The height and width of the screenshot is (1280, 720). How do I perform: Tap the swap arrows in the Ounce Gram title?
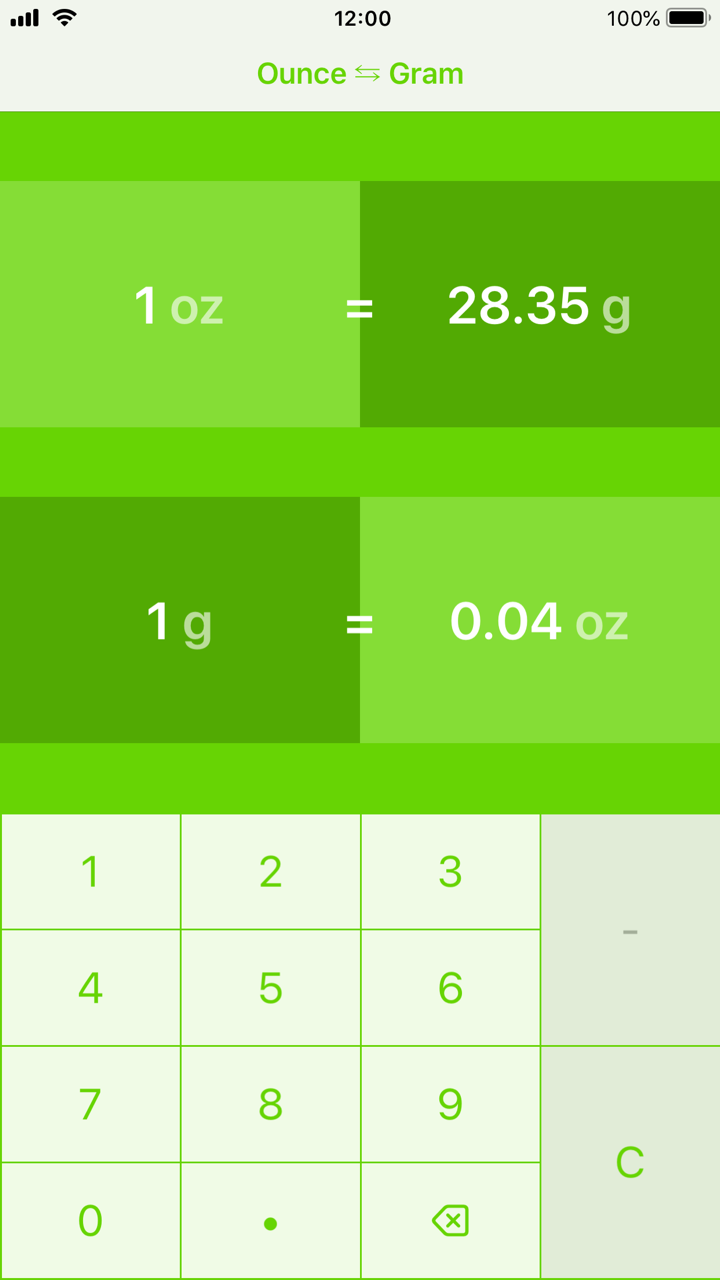pyautogui.click(x=367, y=72)
